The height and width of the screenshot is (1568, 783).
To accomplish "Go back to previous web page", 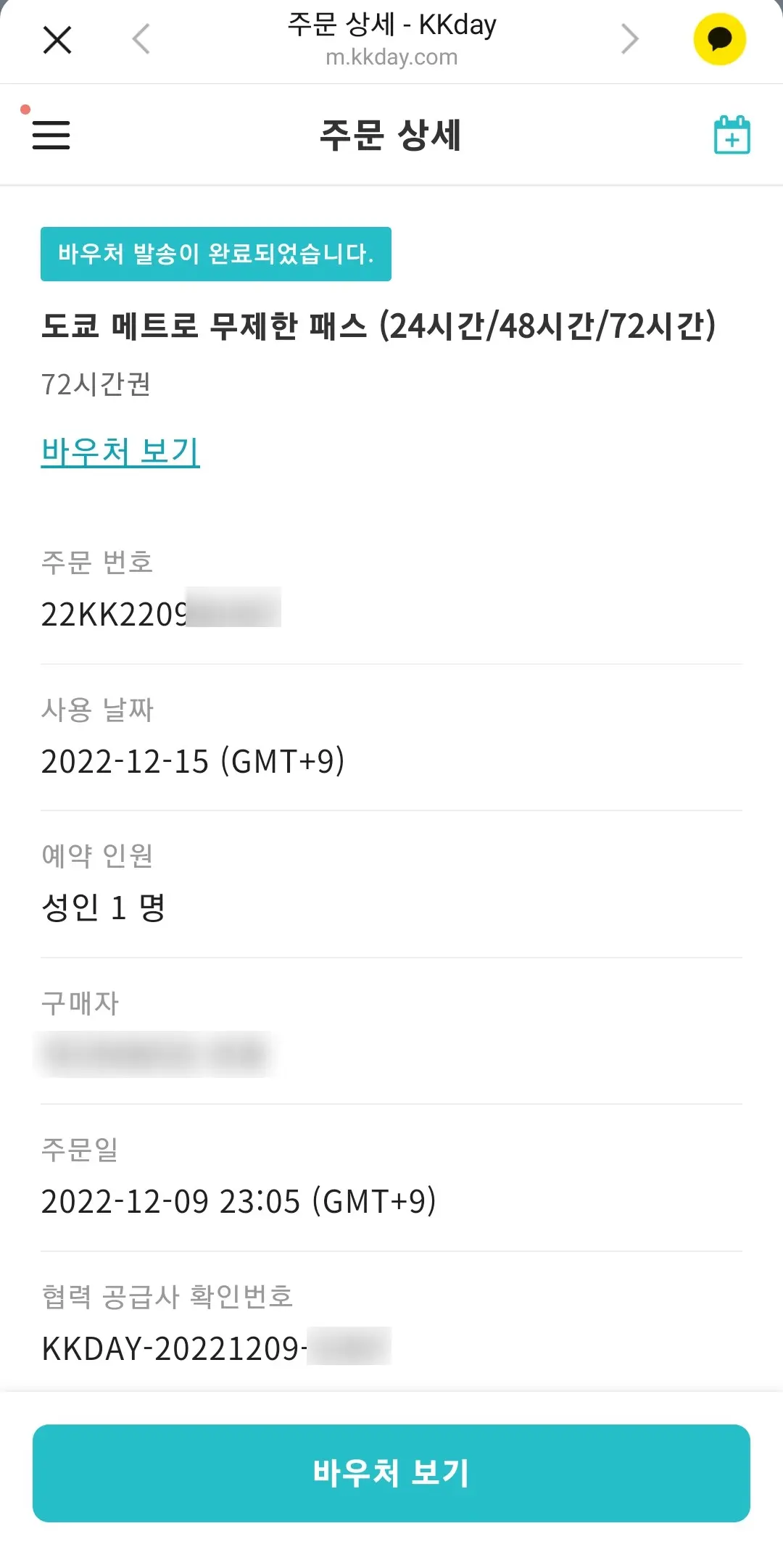I will tap(141, 39).
